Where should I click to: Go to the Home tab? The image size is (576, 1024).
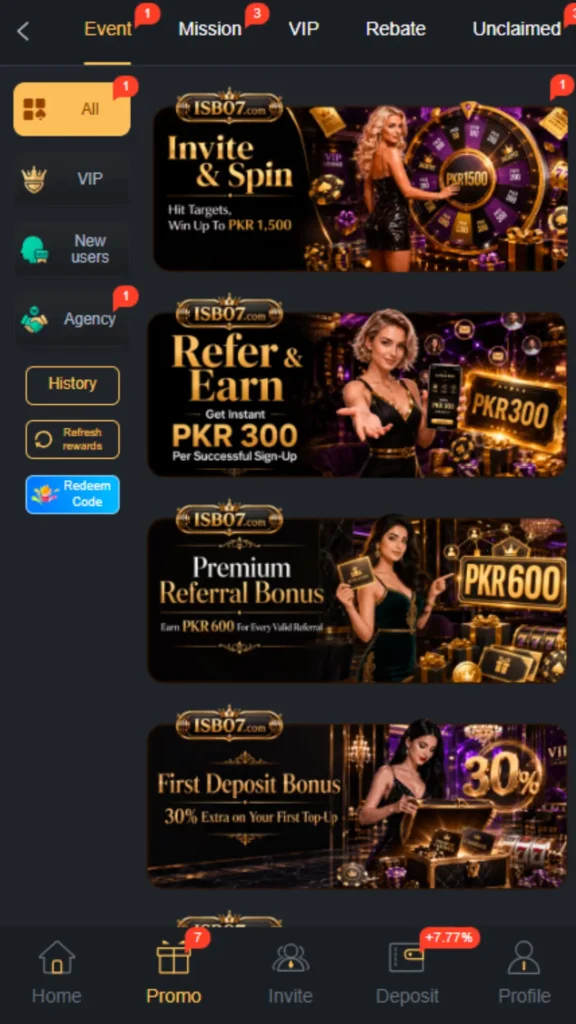click(x=57, y=973)
